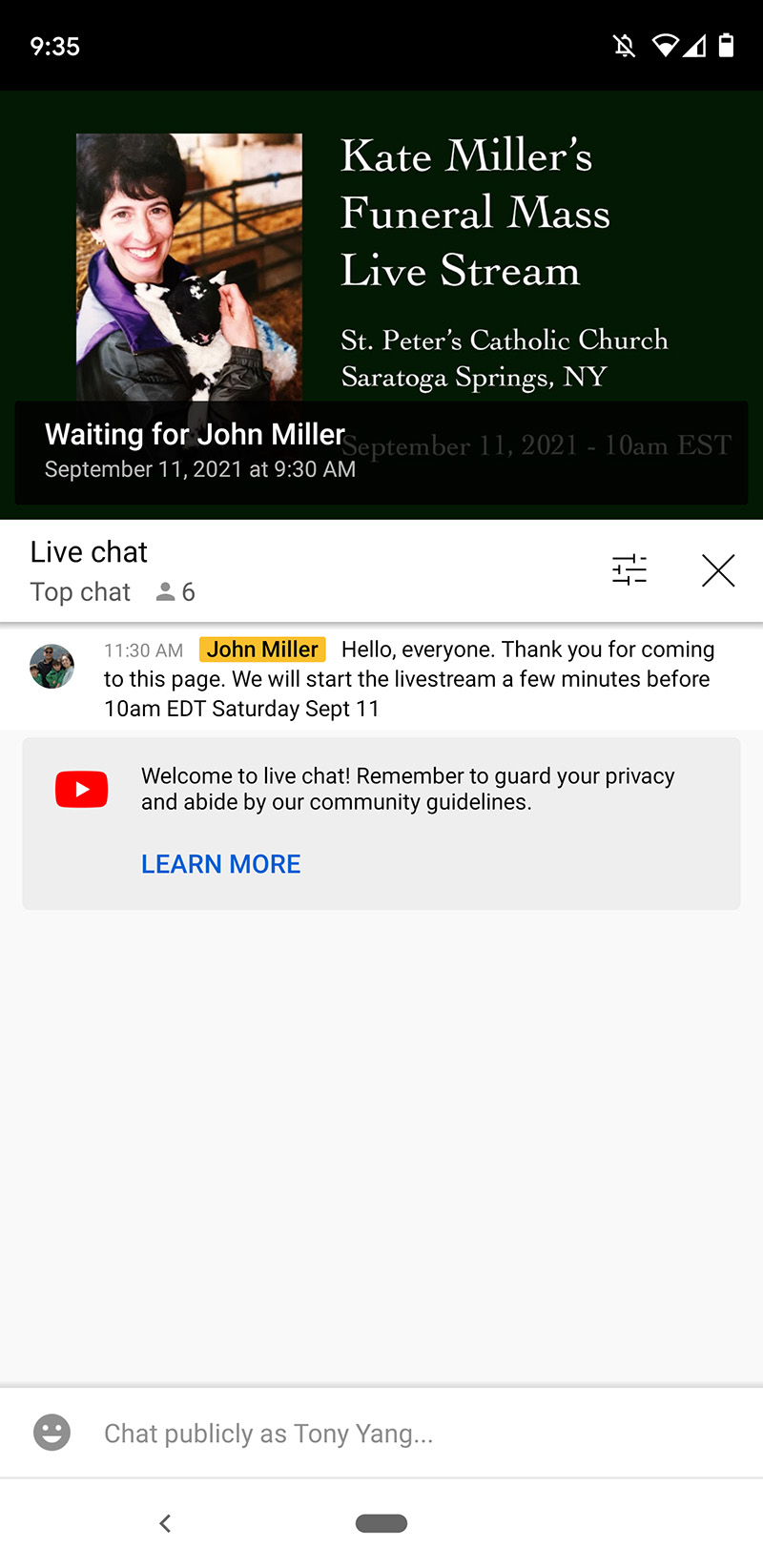Tap John Miller's avatar in chat

click(52, 667)
